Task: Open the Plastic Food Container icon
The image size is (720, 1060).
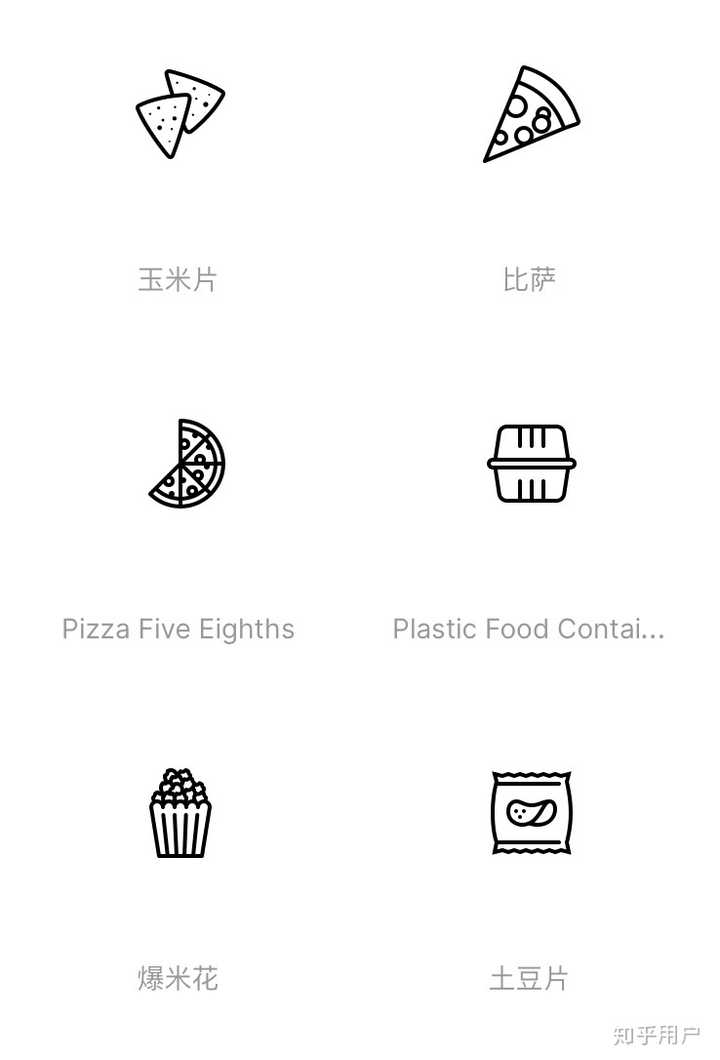Action: pyautogui.click(x=531, y=463)
